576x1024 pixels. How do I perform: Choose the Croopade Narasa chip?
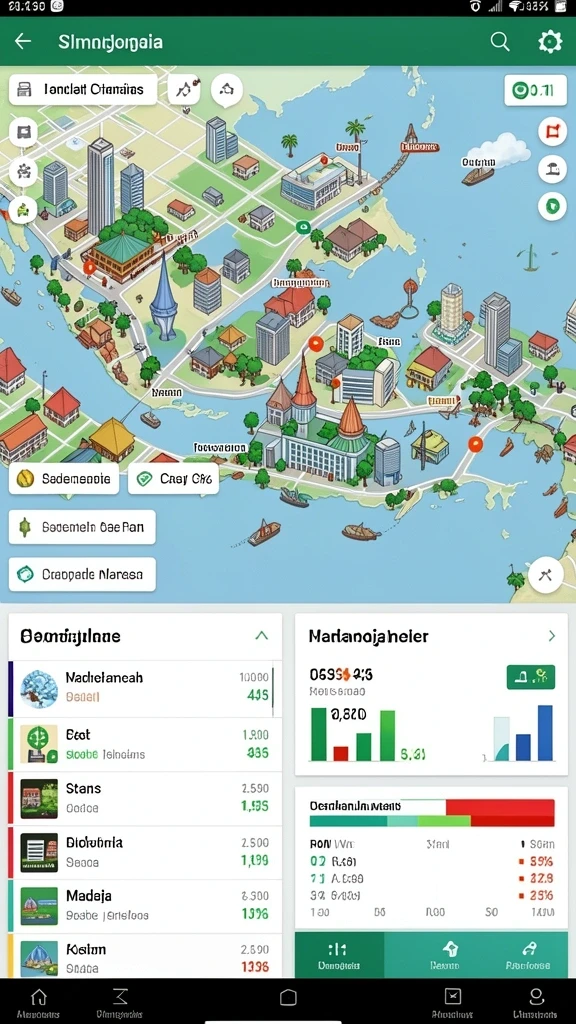coord(82,575)
